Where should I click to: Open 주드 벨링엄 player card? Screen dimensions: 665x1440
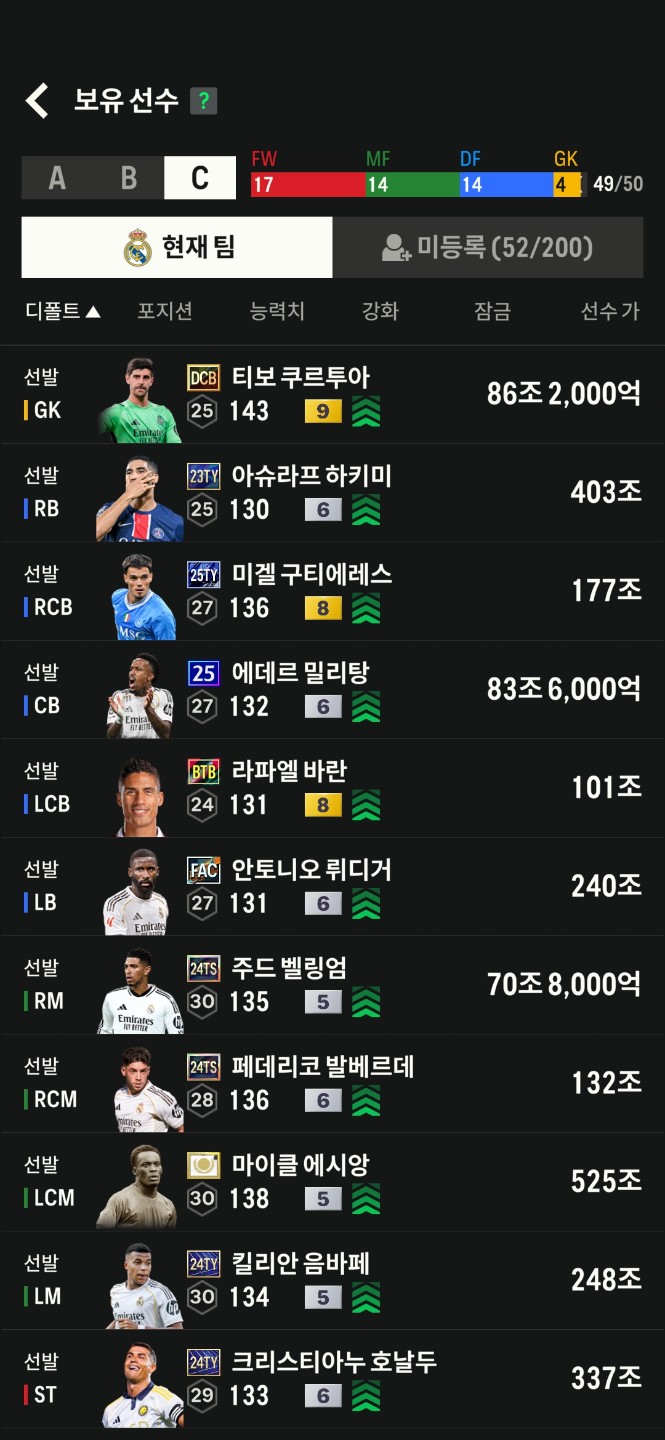click(332, 986)
